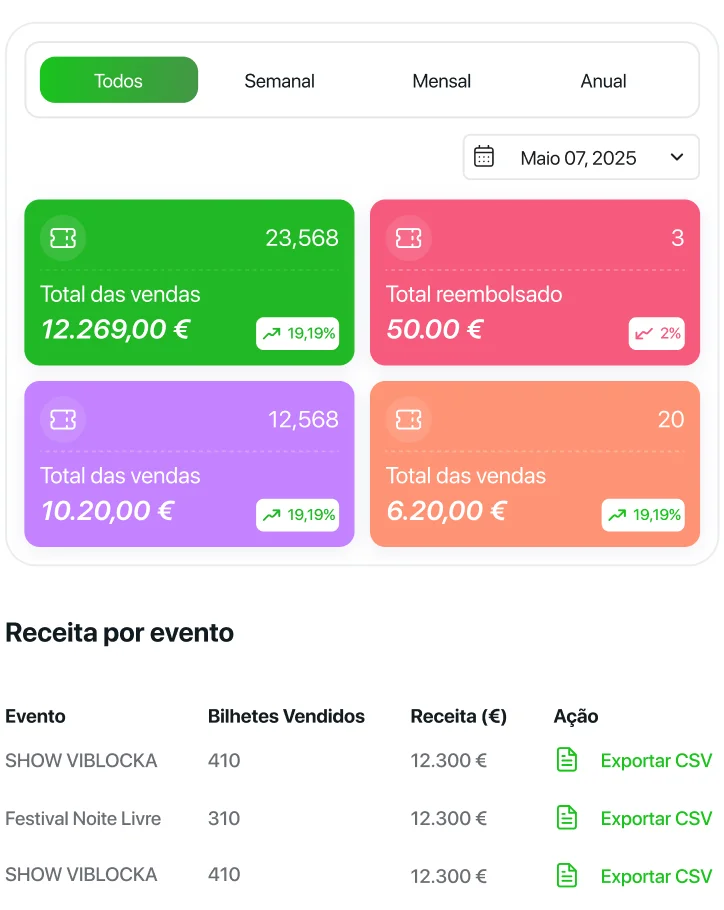Click the 19,19% trend badge on green card
Image resolution: width=724 pixels, height=910 pixels.
(298, 333)
